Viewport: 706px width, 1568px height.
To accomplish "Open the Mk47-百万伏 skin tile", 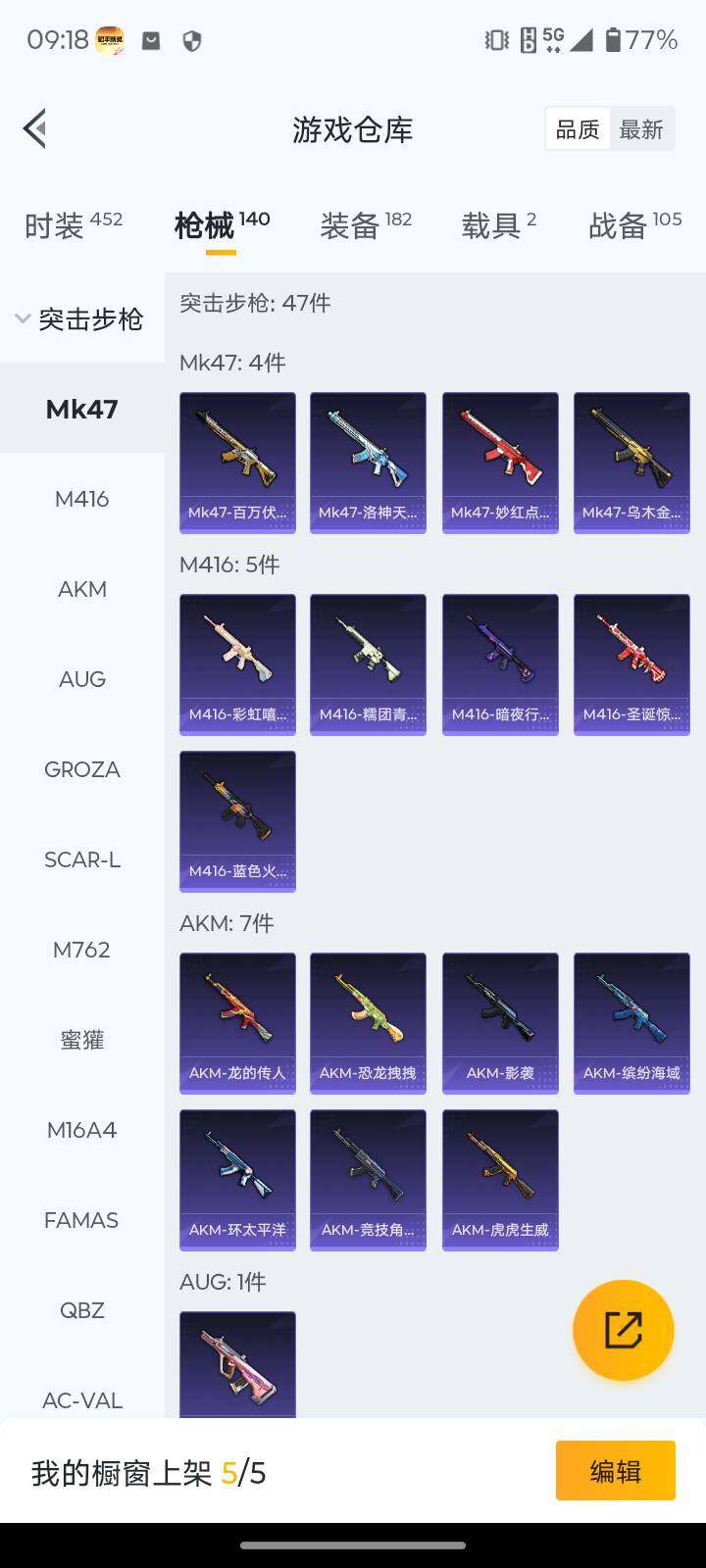I will point(237,462).
